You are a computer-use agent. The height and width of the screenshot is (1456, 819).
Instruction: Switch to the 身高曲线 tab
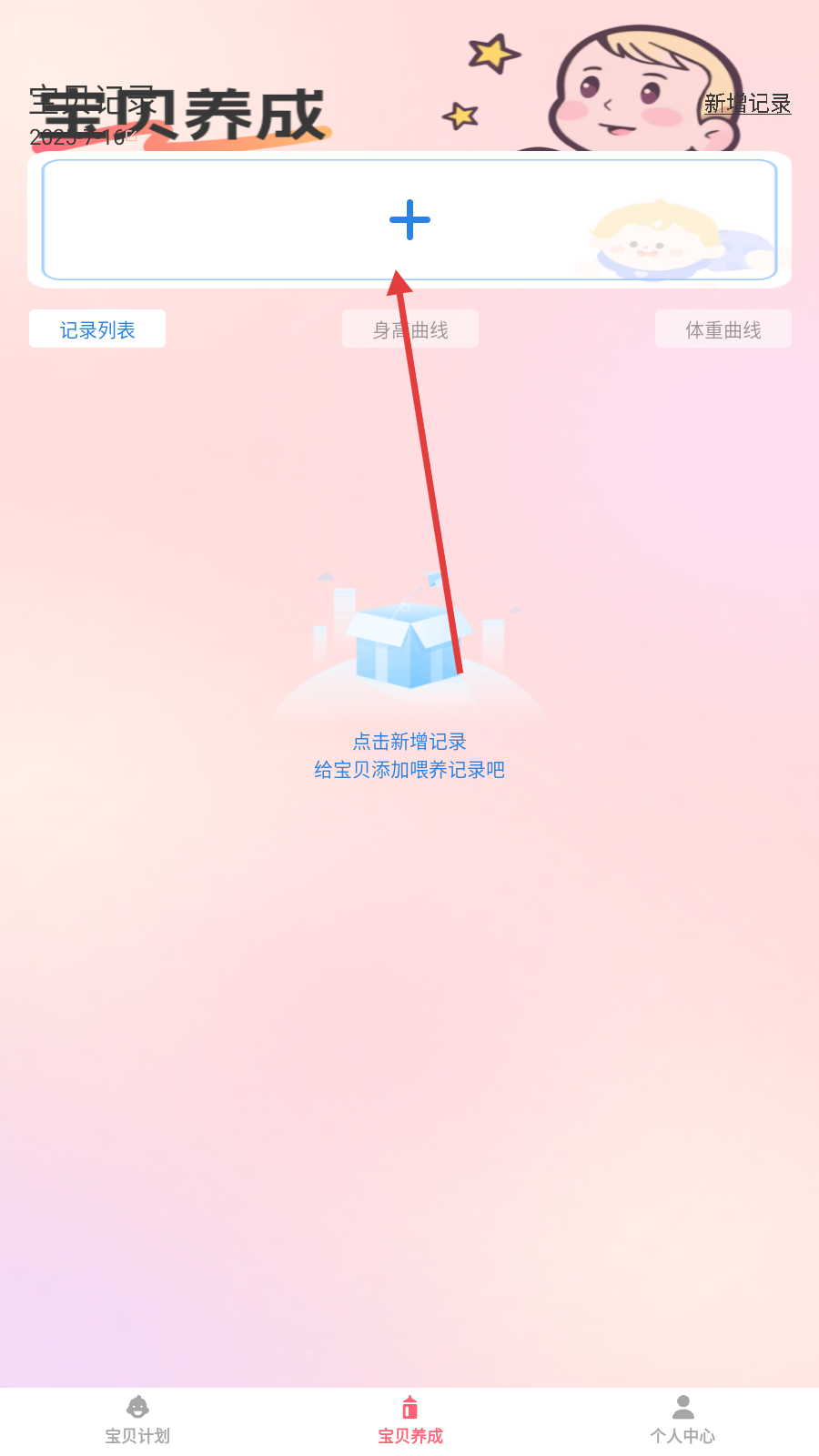[x=410, y=329]
